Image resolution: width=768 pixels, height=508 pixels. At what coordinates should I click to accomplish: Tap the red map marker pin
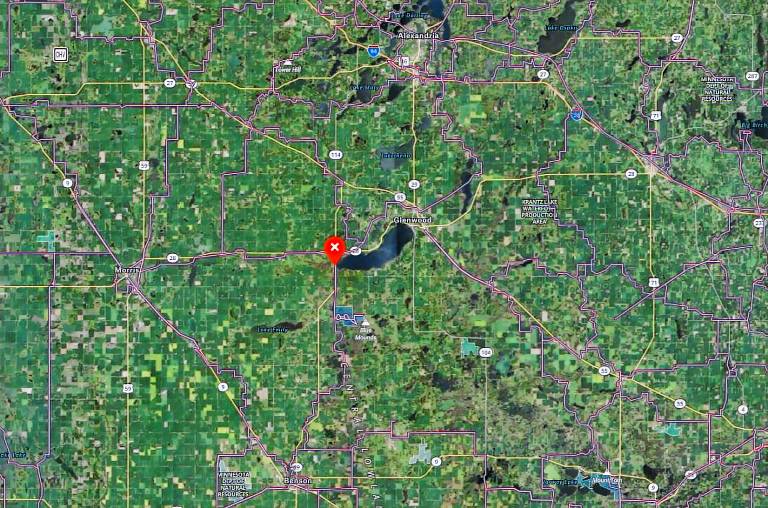(x=335, y=248)
